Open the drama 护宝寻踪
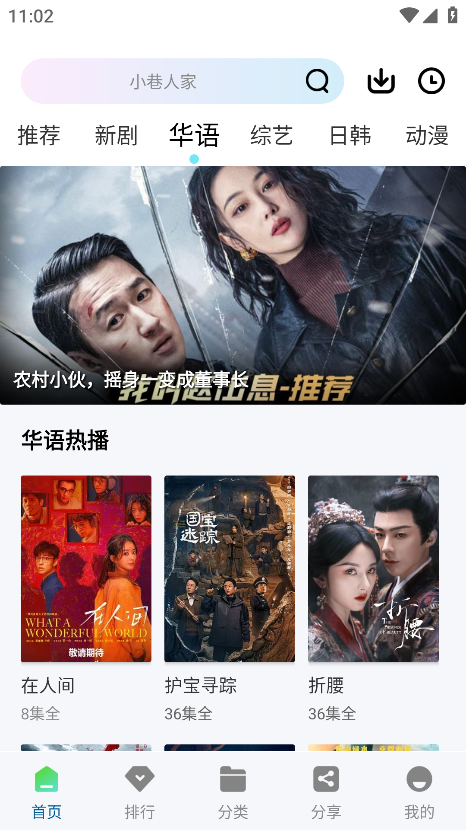The width and height of the screenshot is (466, 830). (x=229, y=599)
